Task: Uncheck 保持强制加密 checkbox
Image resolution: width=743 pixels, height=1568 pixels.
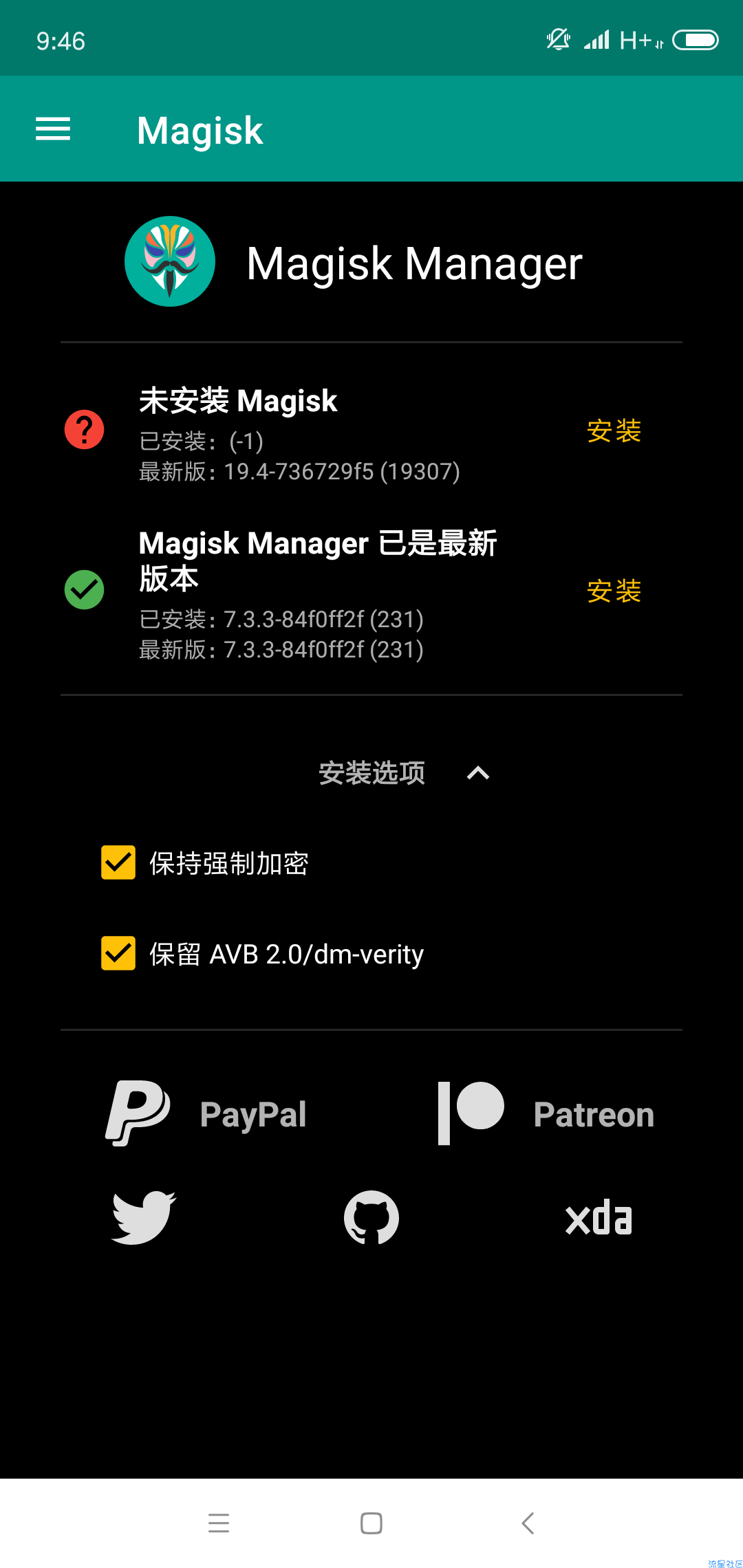Action: 118,862
